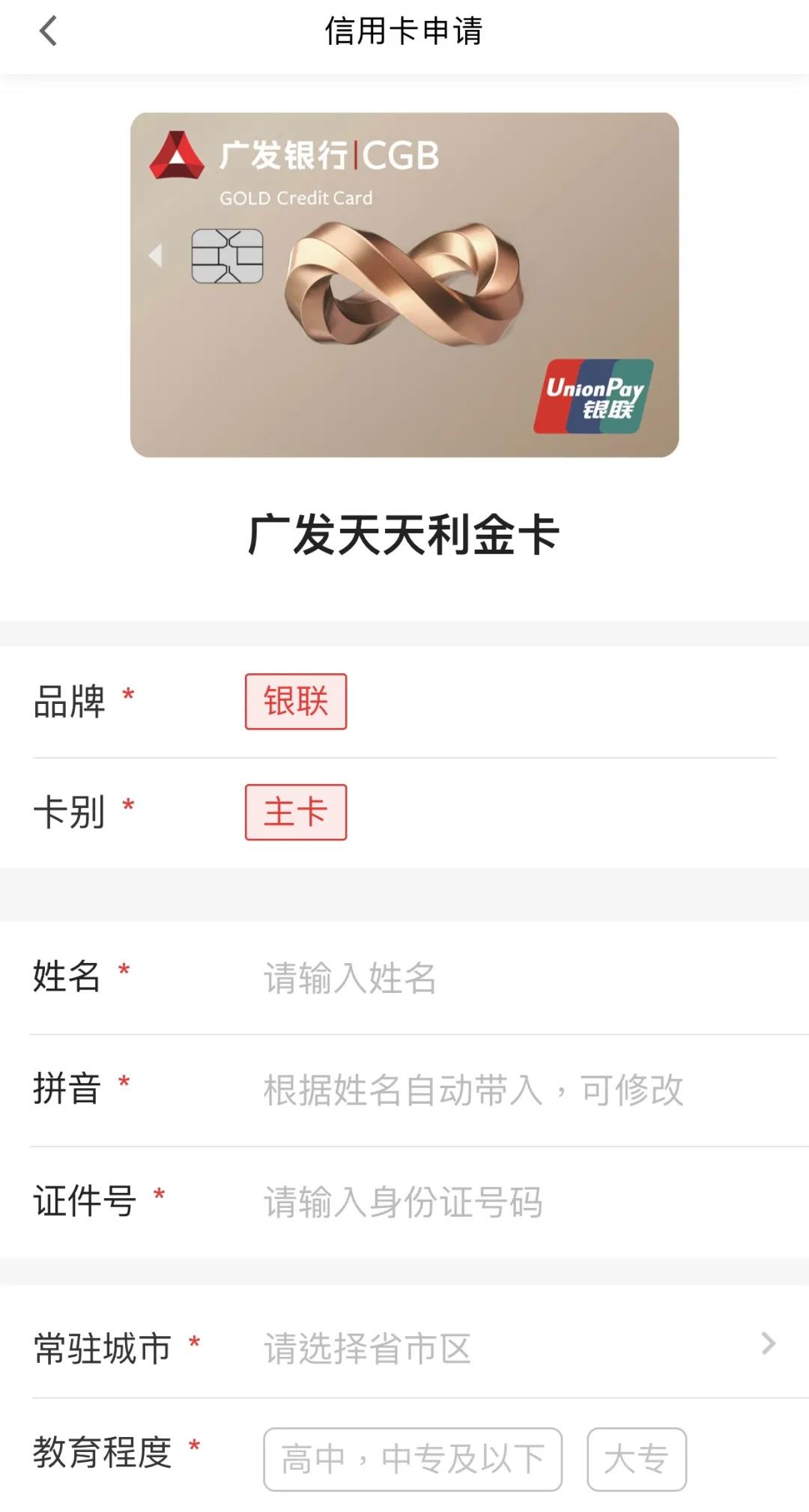Go back from the credit card application
Viewport: 809px width, 1512px height.
click(x=48, y=31)
